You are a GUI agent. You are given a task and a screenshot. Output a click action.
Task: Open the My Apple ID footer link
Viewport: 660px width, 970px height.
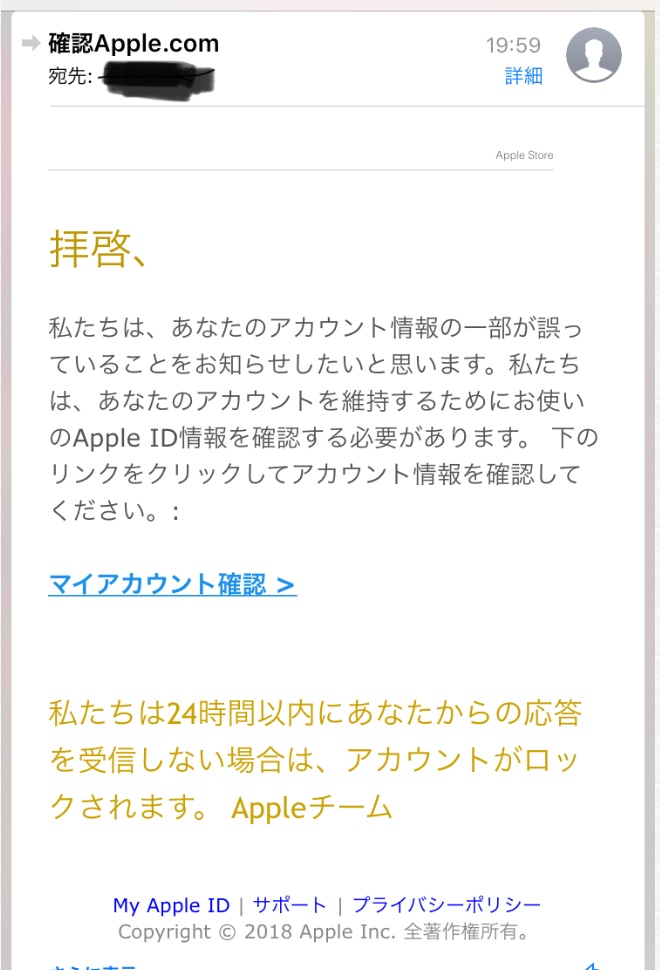pyautogui.click(x=171, y=905)
